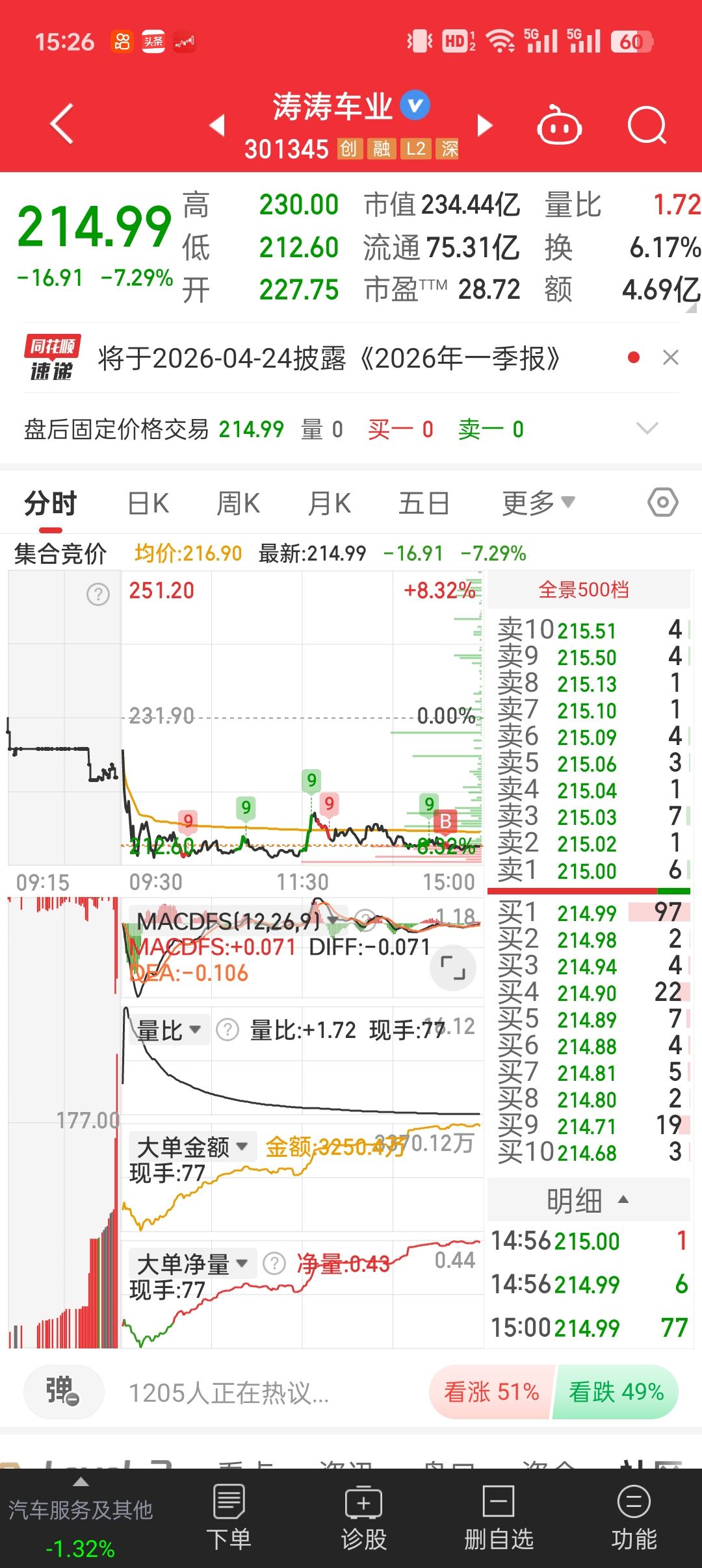The image size is (702, 1568).
Task: Open the 更多 chart period dropdown
Action: [x=538, y=503]
